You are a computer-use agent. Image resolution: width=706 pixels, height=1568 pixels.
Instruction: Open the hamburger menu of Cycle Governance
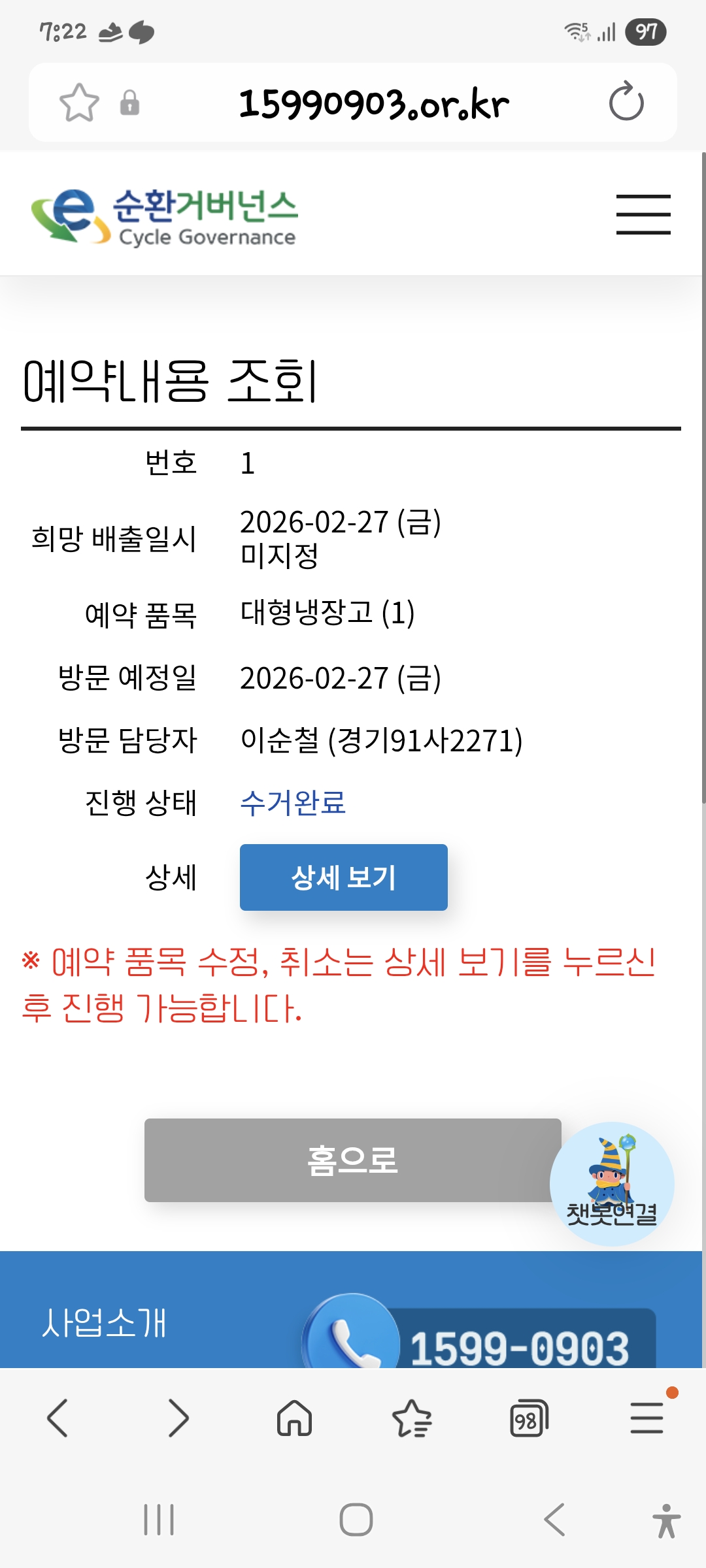tap(643, 214)
